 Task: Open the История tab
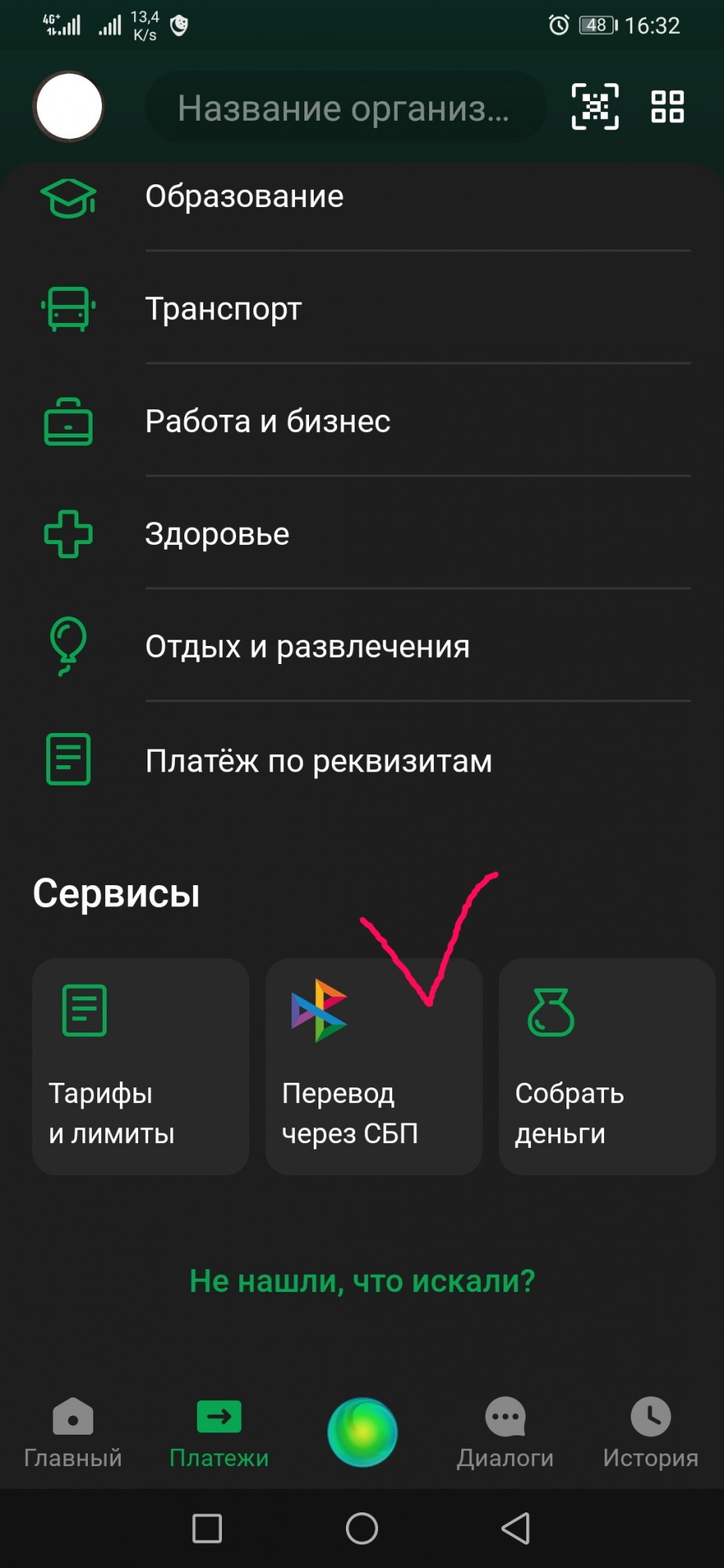click(x=650, y=1433)
